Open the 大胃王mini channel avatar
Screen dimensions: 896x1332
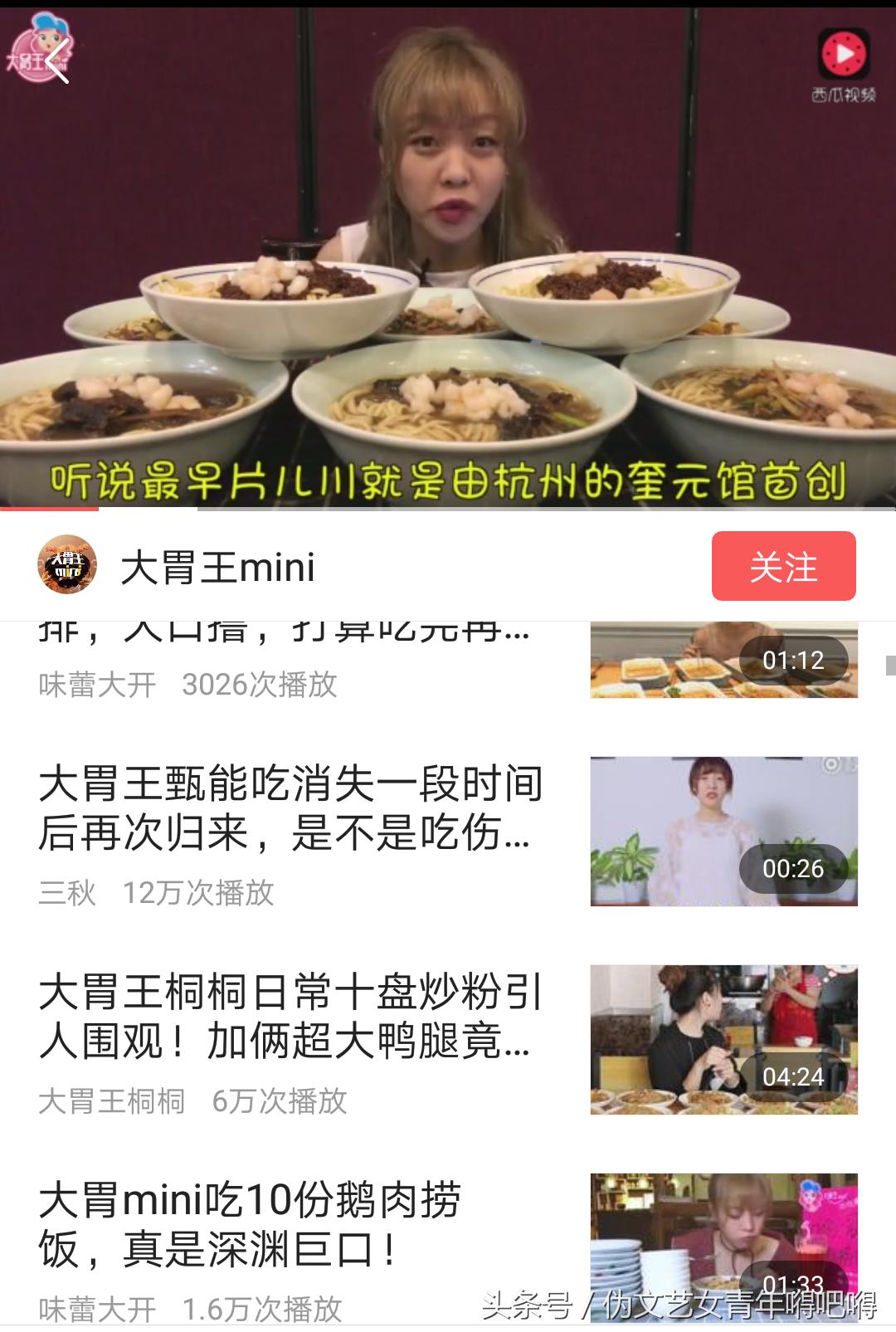click(67, 565)
